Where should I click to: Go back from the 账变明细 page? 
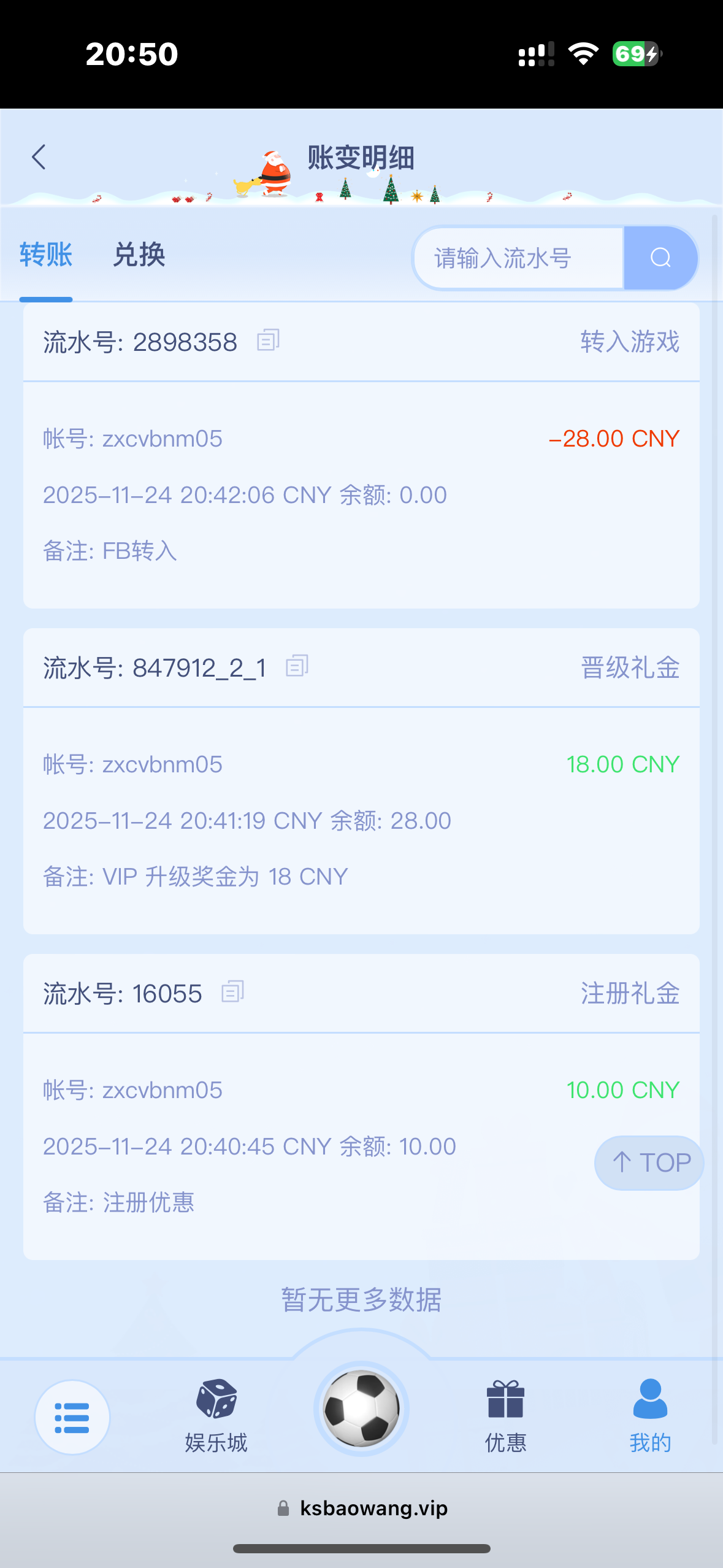coord(39,157)
